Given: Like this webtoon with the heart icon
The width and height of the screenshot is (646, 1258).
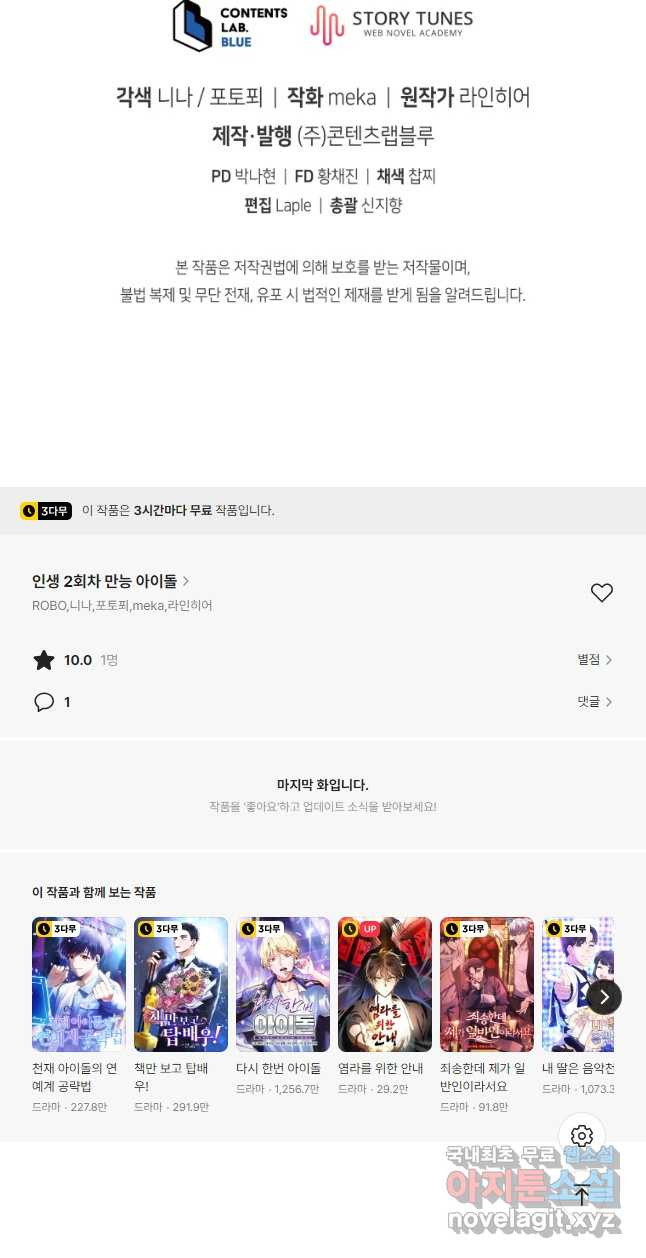Looking at the screenshot, I should point(601,592).
